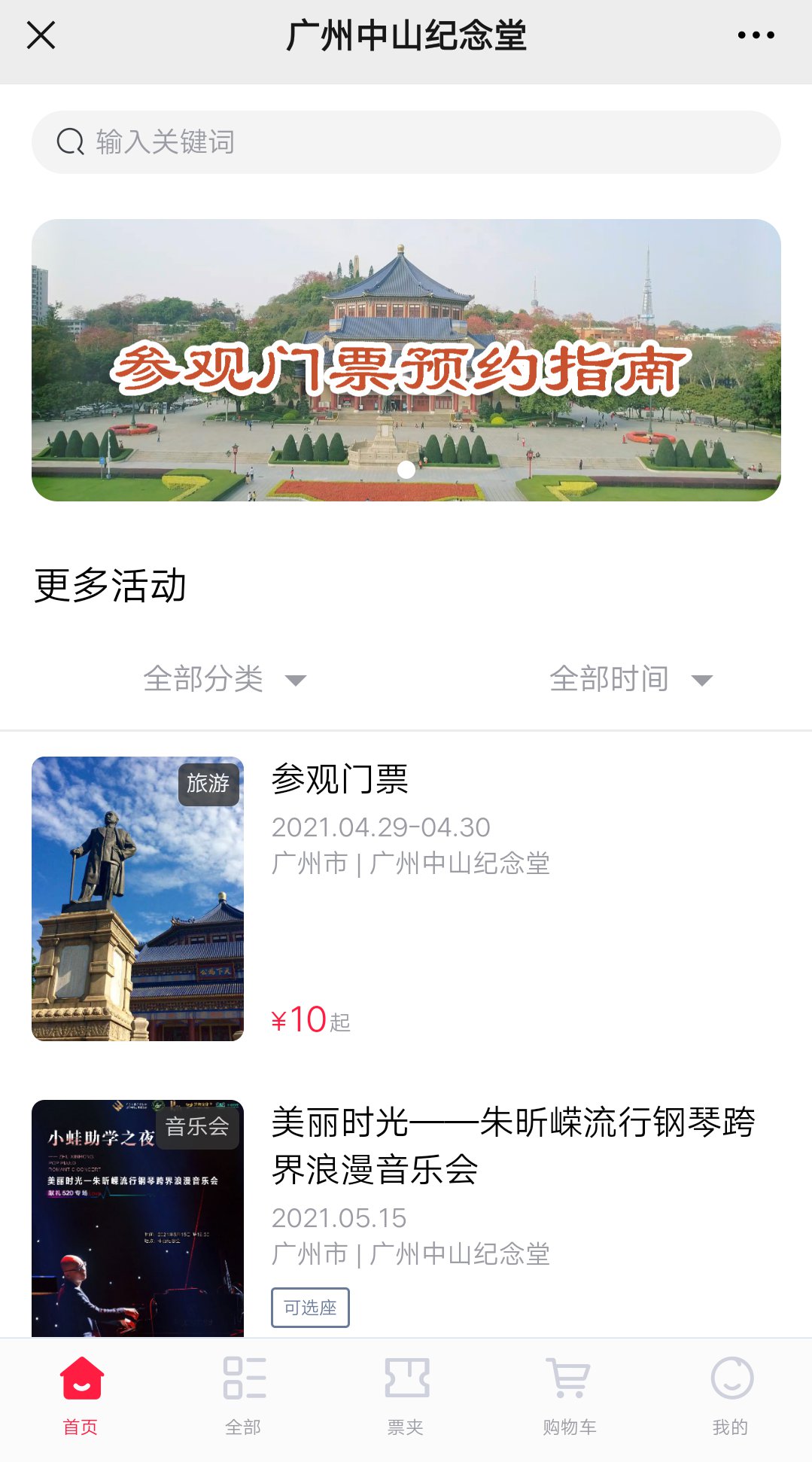Switch to the 全部 tab
This screenshot has width=812, height=1462.
tap(244, 1394)
